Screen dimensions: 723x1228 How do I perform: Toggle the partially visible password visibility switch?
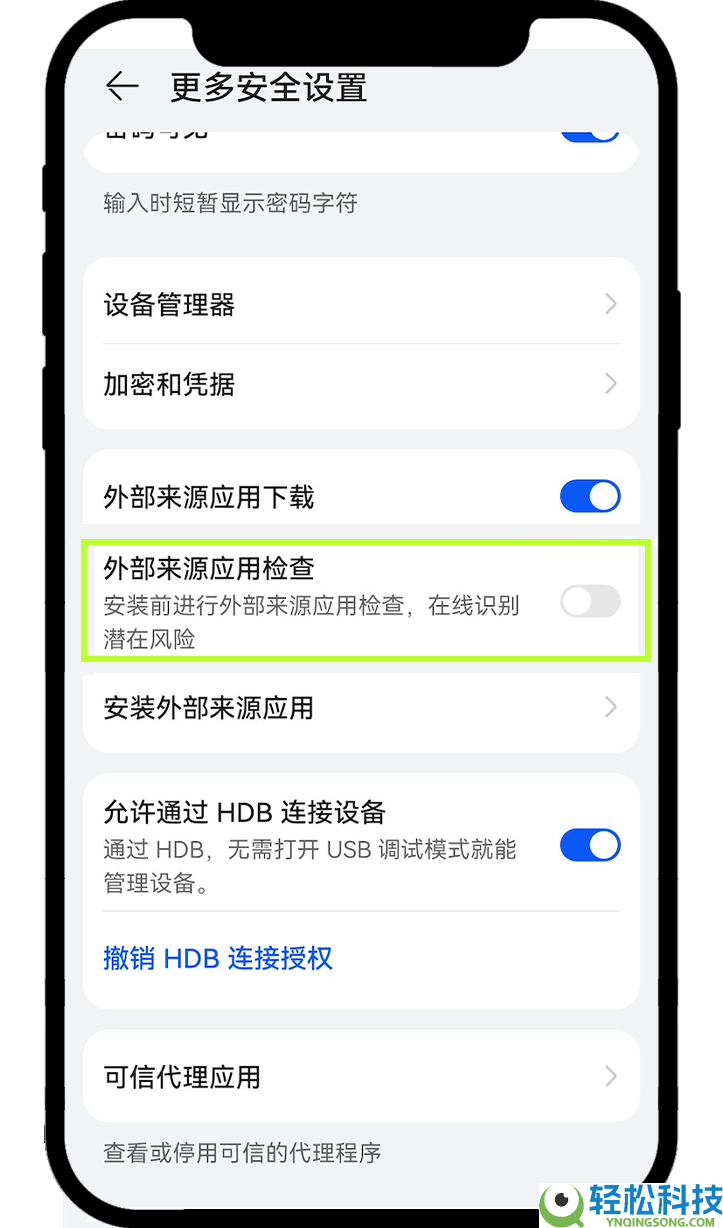pyautogui.click(x=591, y=134)
